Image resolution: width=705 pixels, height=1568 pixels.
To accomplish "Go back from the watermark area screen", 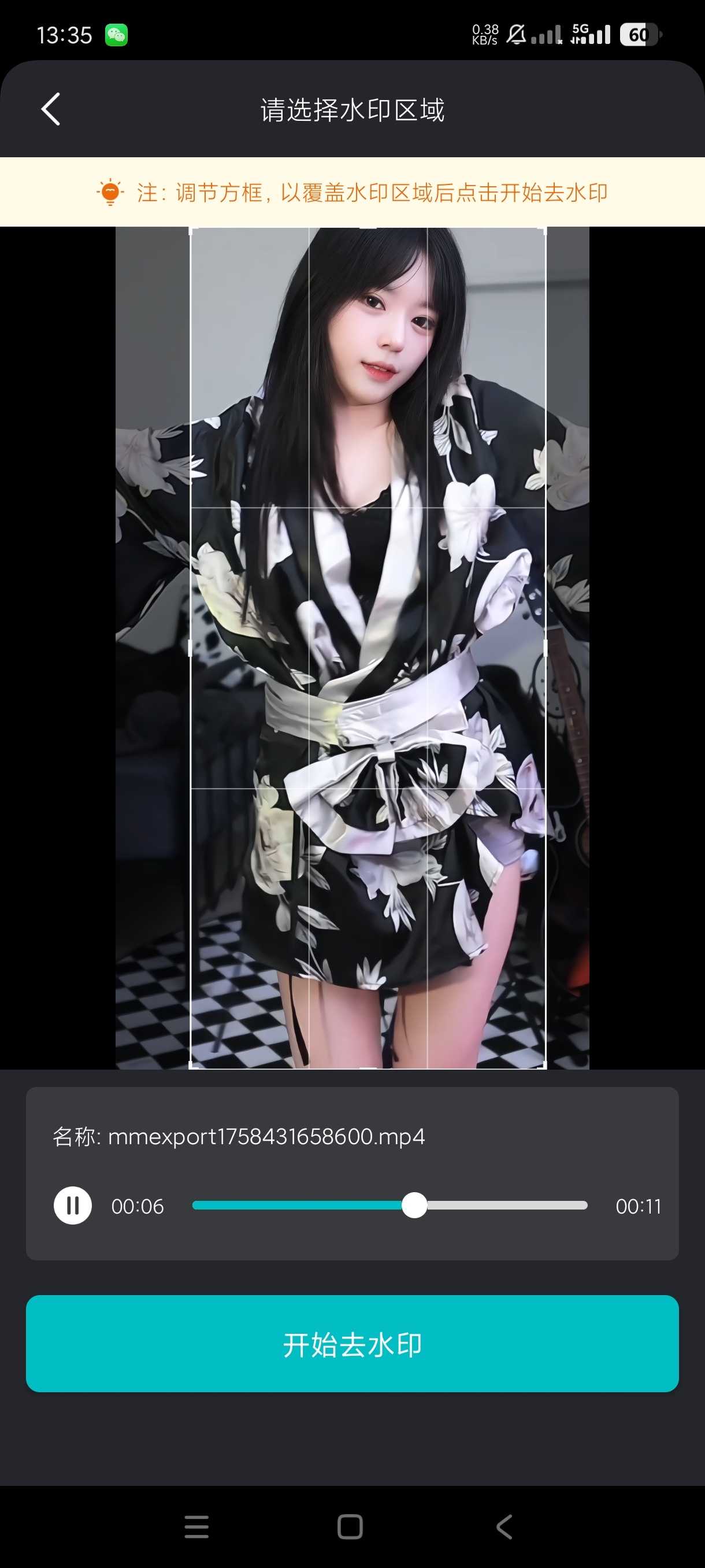I will point(51,110).
